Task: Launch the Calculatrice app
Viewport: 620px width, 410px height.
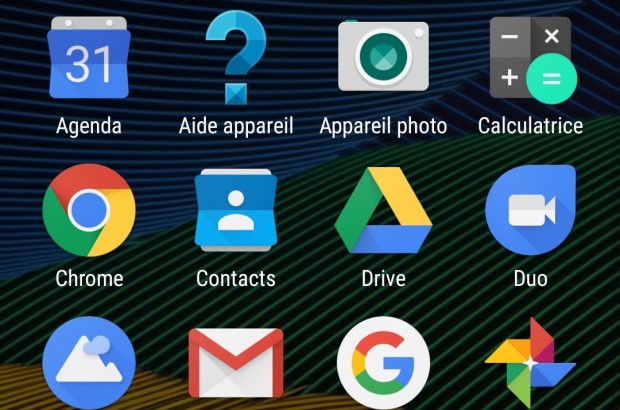Action: [x=530, y=60]
